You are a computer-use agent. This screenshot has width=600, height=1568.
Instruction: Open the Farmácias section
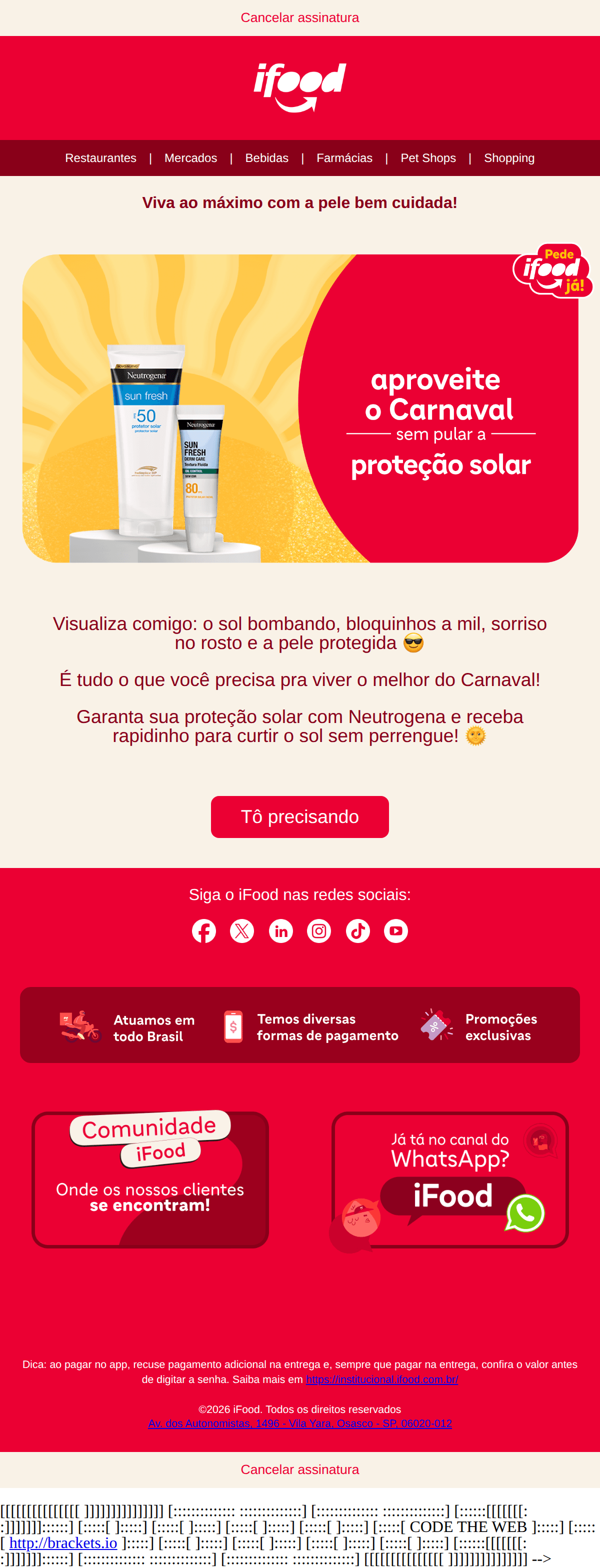344,158
